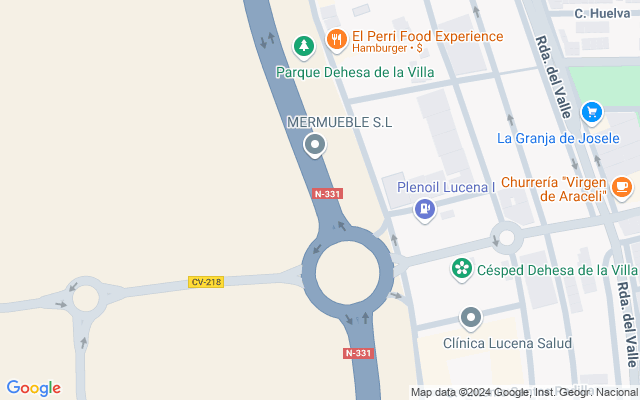Select the Parque Dehesa de la Villa pin
Screen dimensions: 640x400
(304, 46)
